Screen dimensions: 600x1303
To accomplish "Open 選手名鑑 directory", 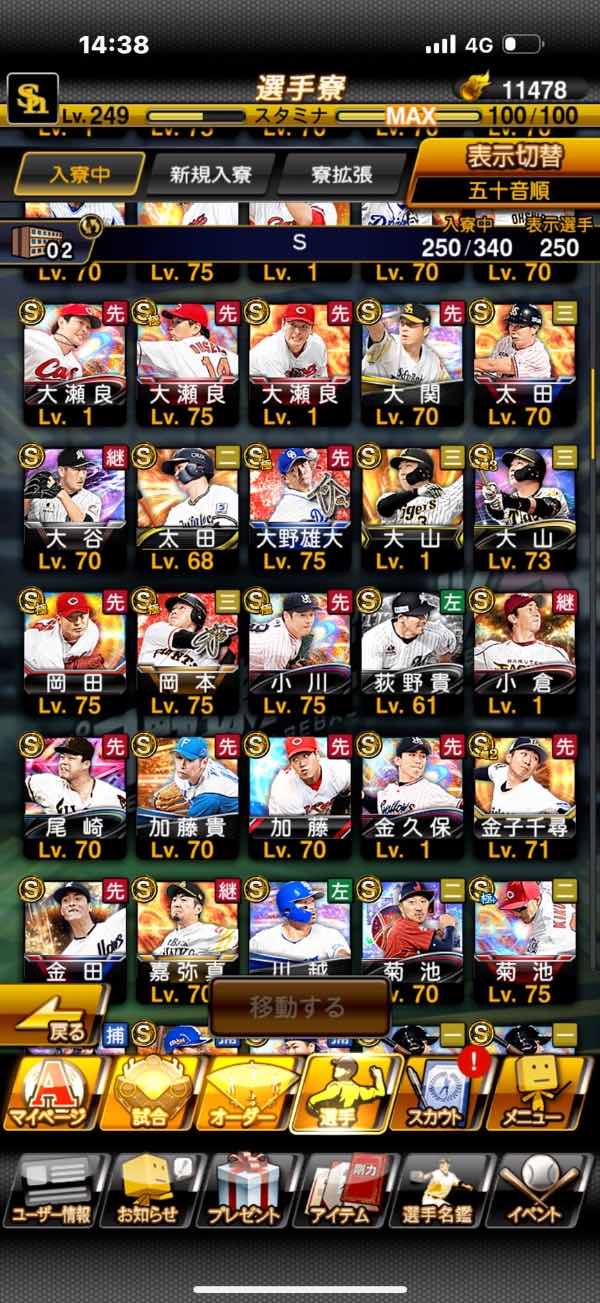I will [445, 1192].
